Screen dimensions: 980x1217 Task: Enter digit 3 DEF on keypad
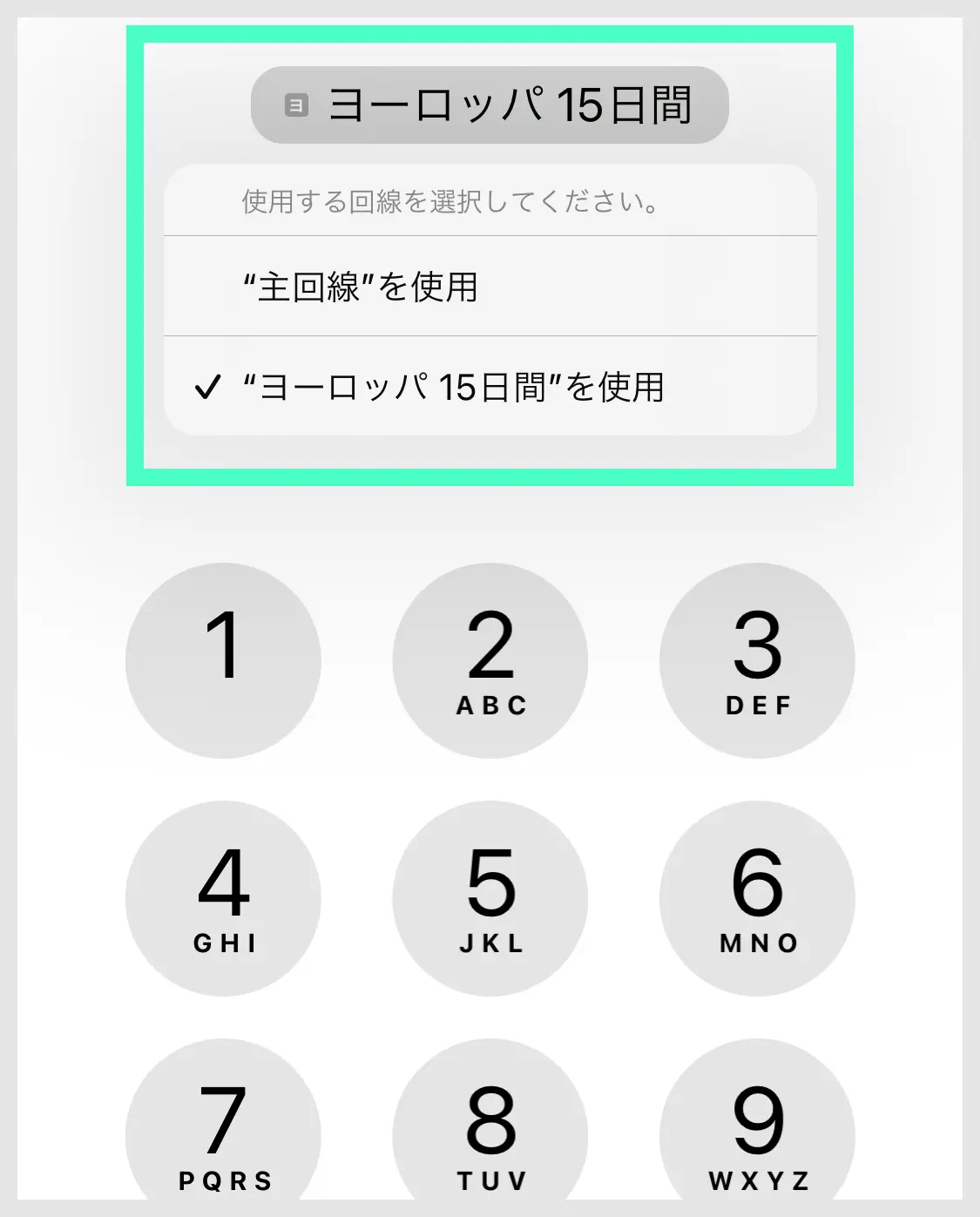[x=757, y=660]
